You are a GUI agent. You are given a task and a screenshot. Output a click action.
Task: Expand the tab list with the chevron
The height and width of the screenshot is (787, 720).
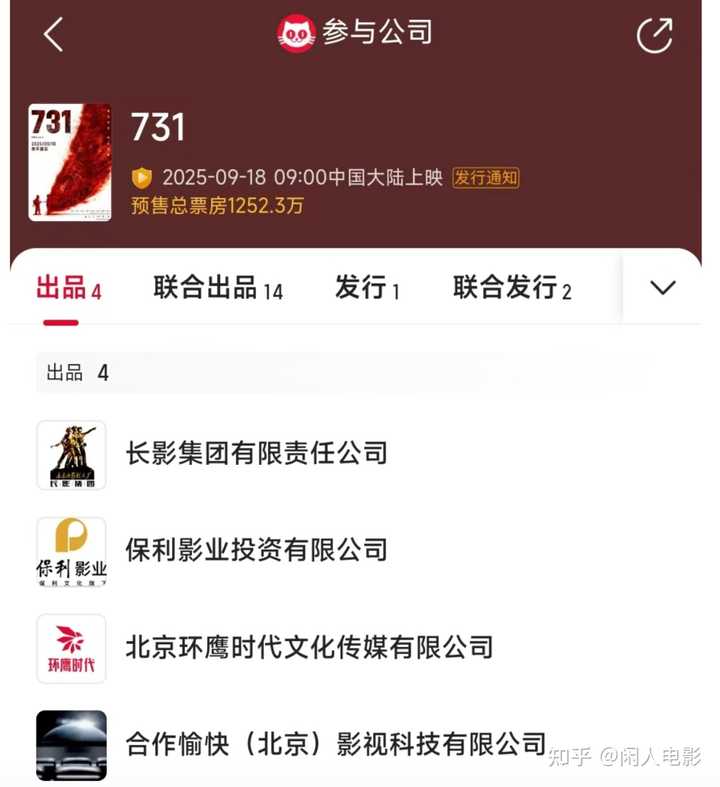point(662,288)
